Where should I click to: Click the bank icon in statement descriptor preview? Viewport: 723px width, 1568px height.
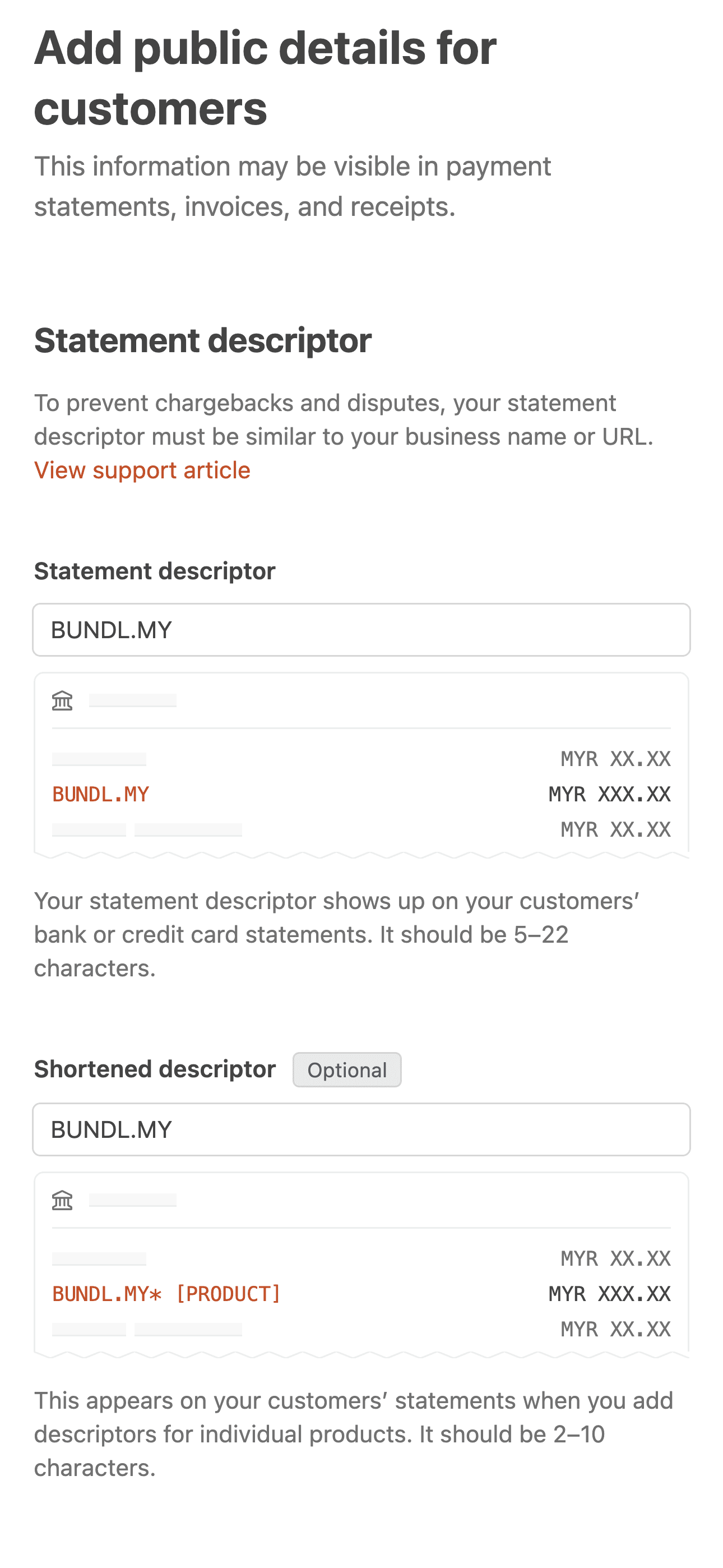point(63,700)
